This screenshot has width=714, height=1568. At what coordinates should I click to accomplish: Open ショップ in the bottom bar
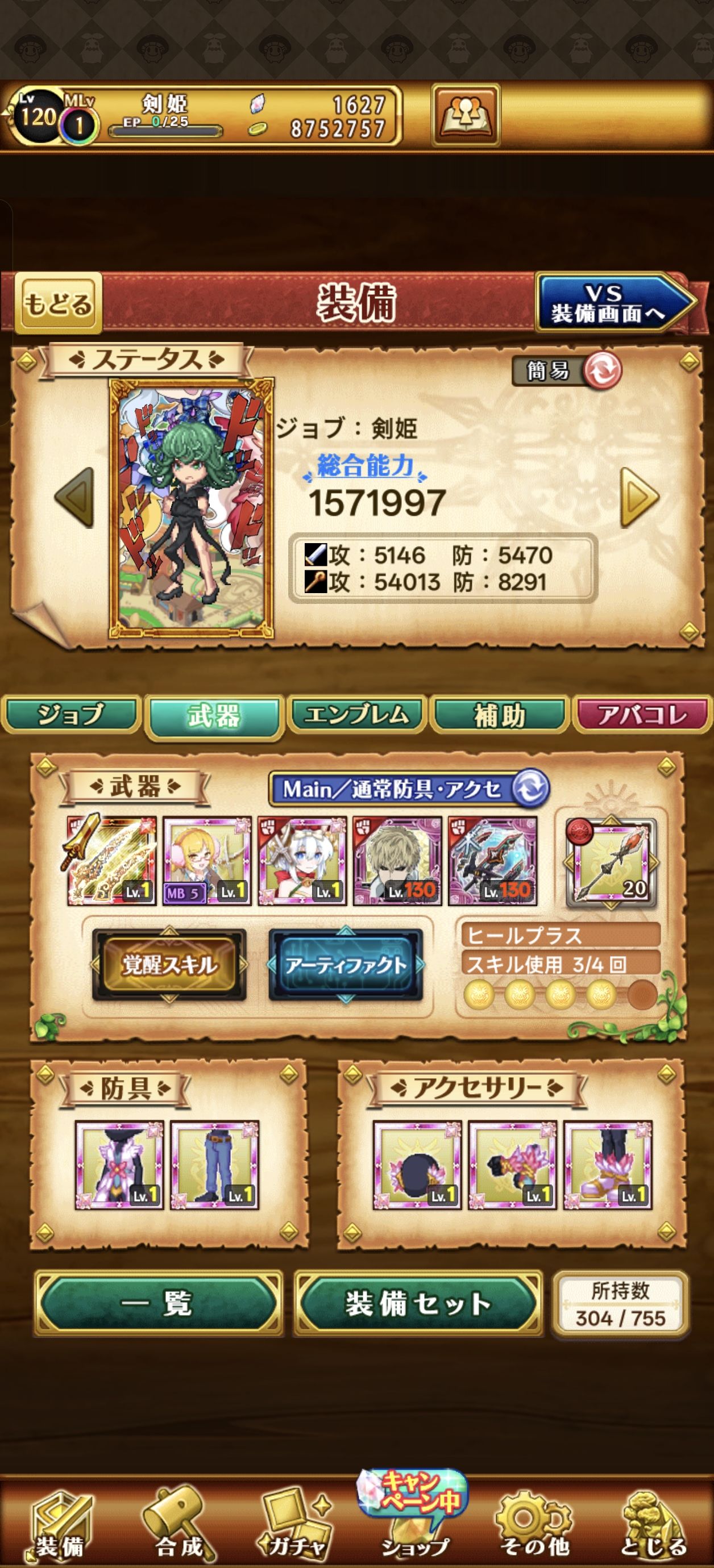416,1524
